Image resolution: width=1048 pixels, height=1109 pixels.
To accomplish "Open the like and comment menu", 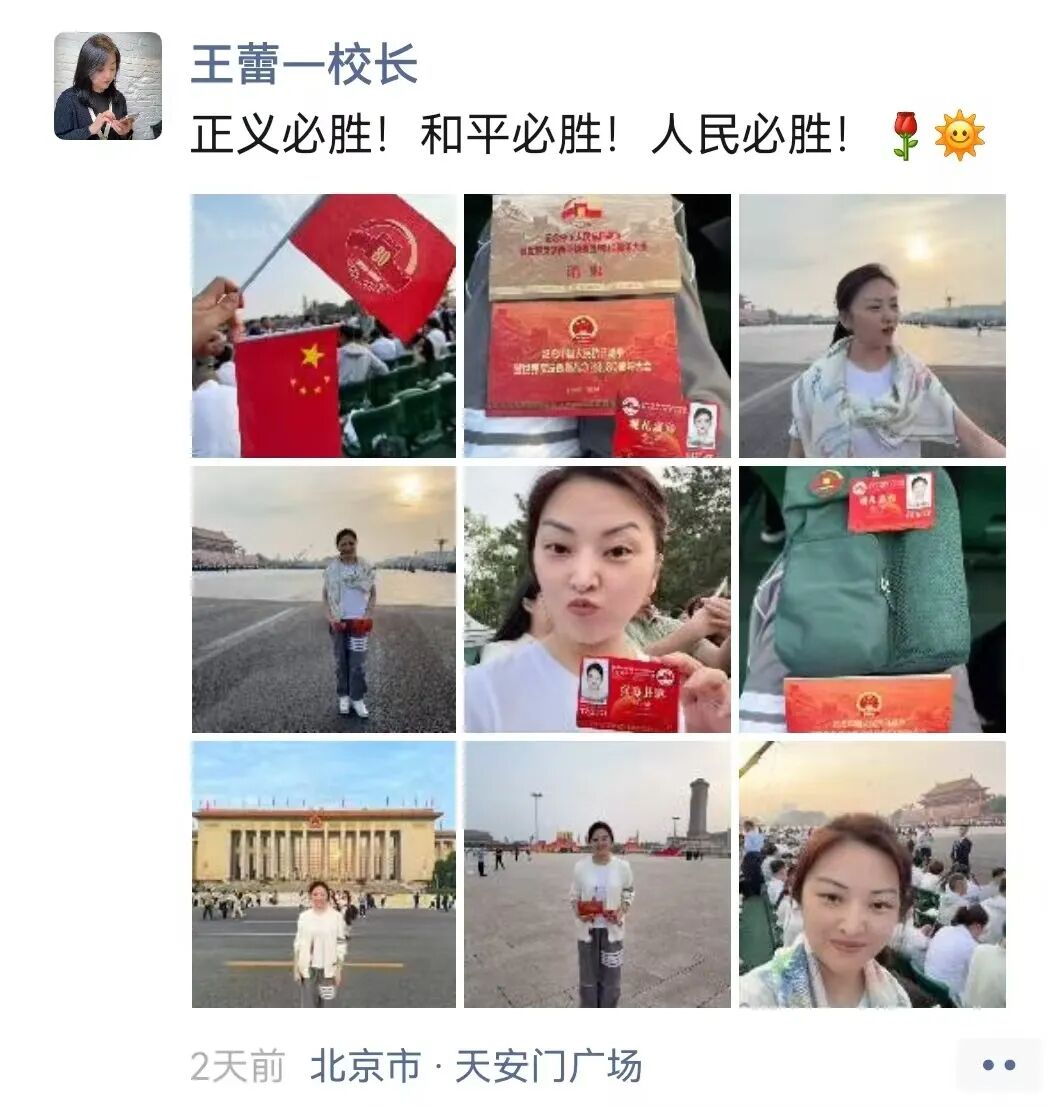I will point(998,1065).
